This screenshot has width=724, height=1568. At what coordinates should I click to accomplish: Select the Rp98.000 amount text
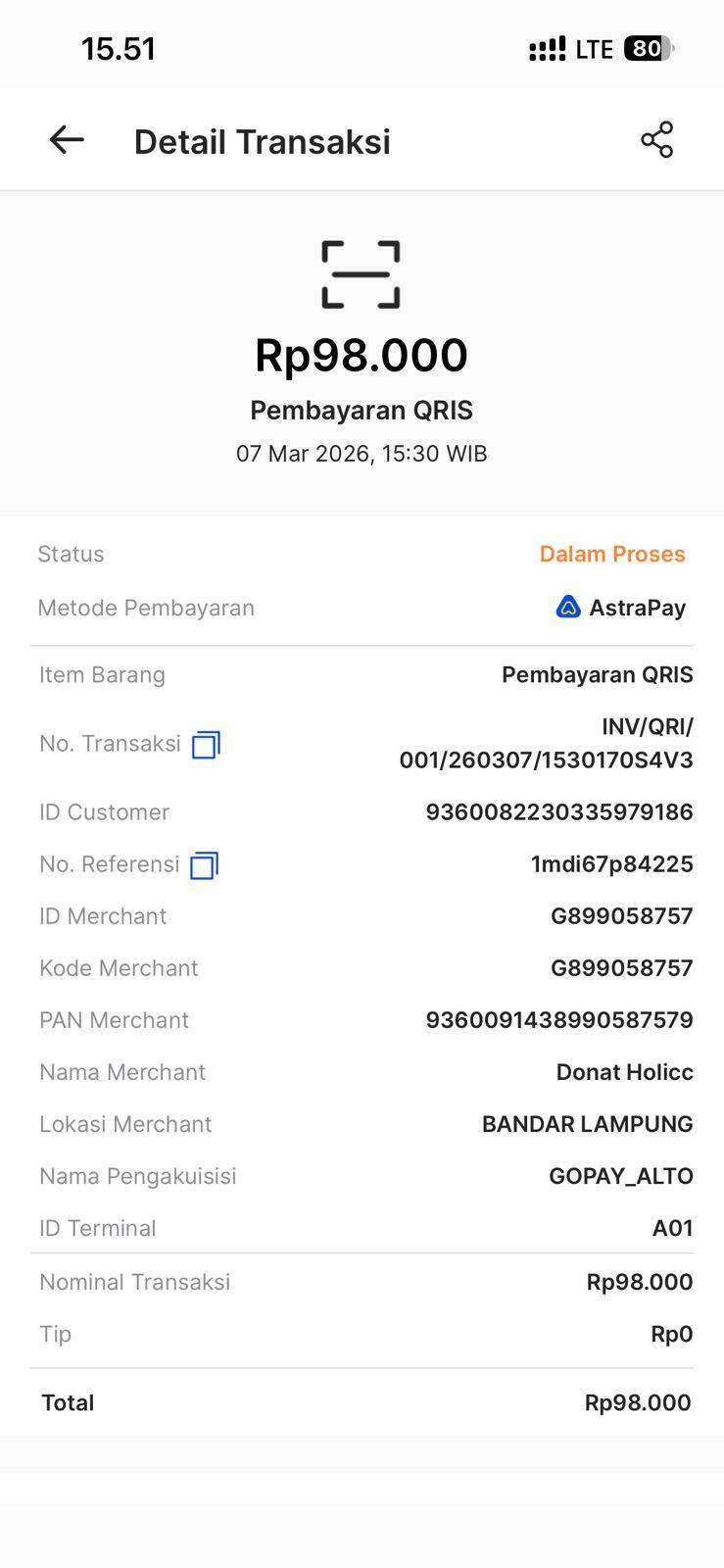(362, 356)
